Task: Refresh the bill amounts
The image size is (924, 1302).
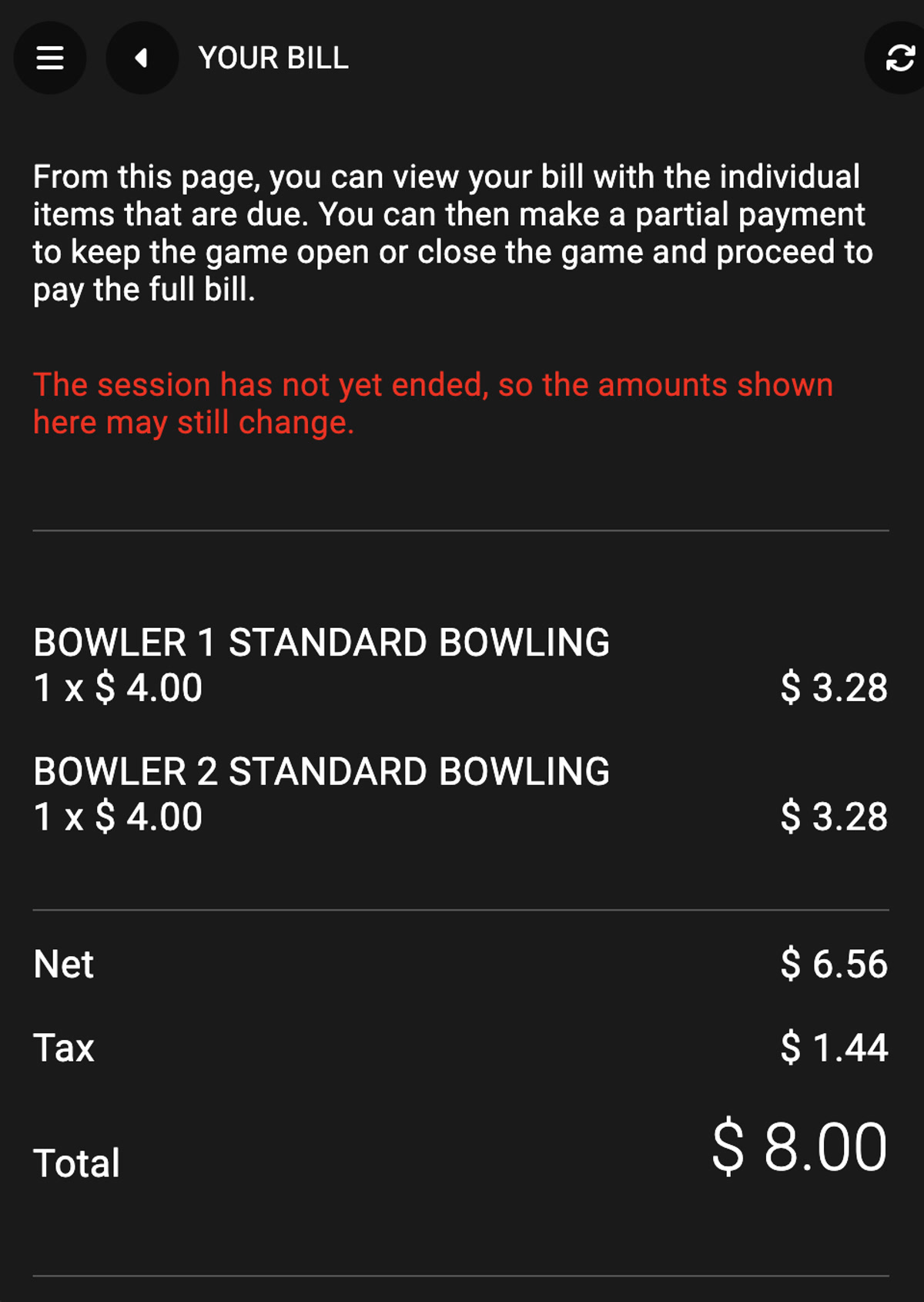Action: pos(899,58)
